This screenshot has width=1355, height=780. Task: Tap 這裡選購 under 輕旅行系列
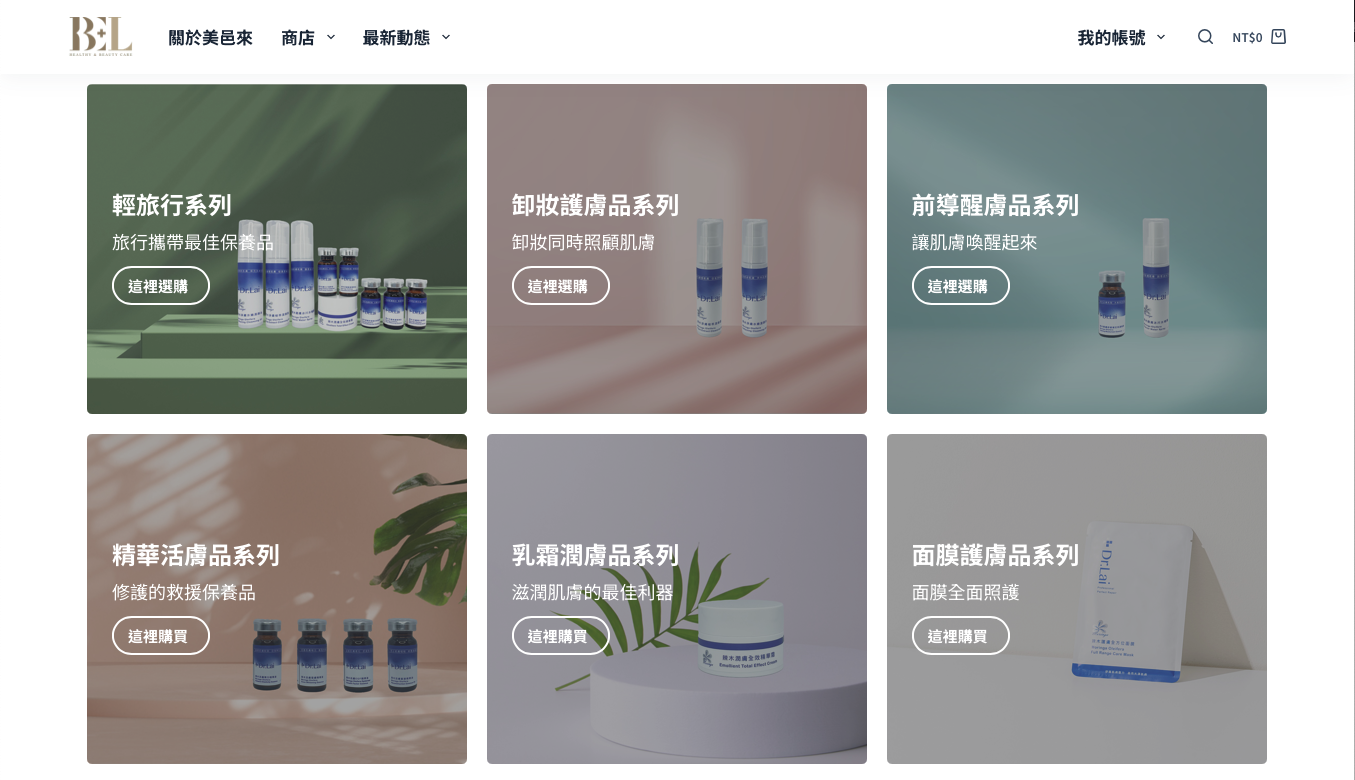tap(160, 286)
